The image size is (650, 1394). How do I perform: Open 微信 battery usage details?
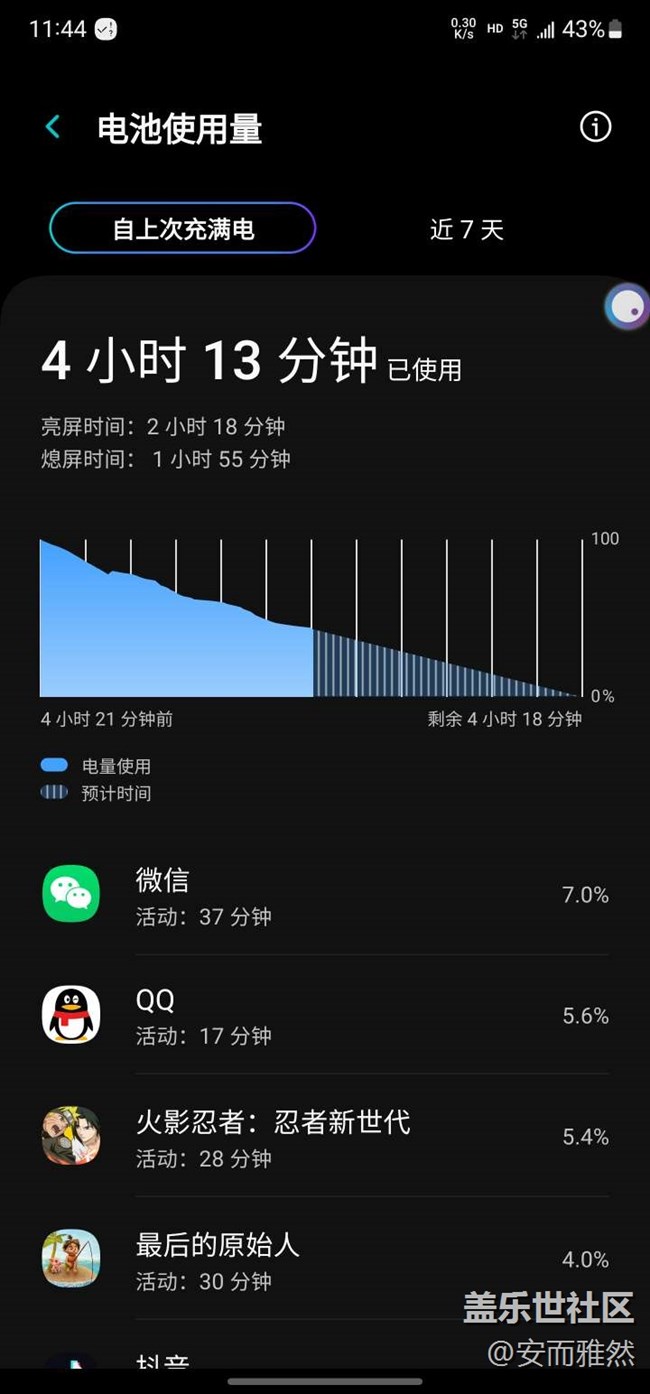tap(325, 895)
